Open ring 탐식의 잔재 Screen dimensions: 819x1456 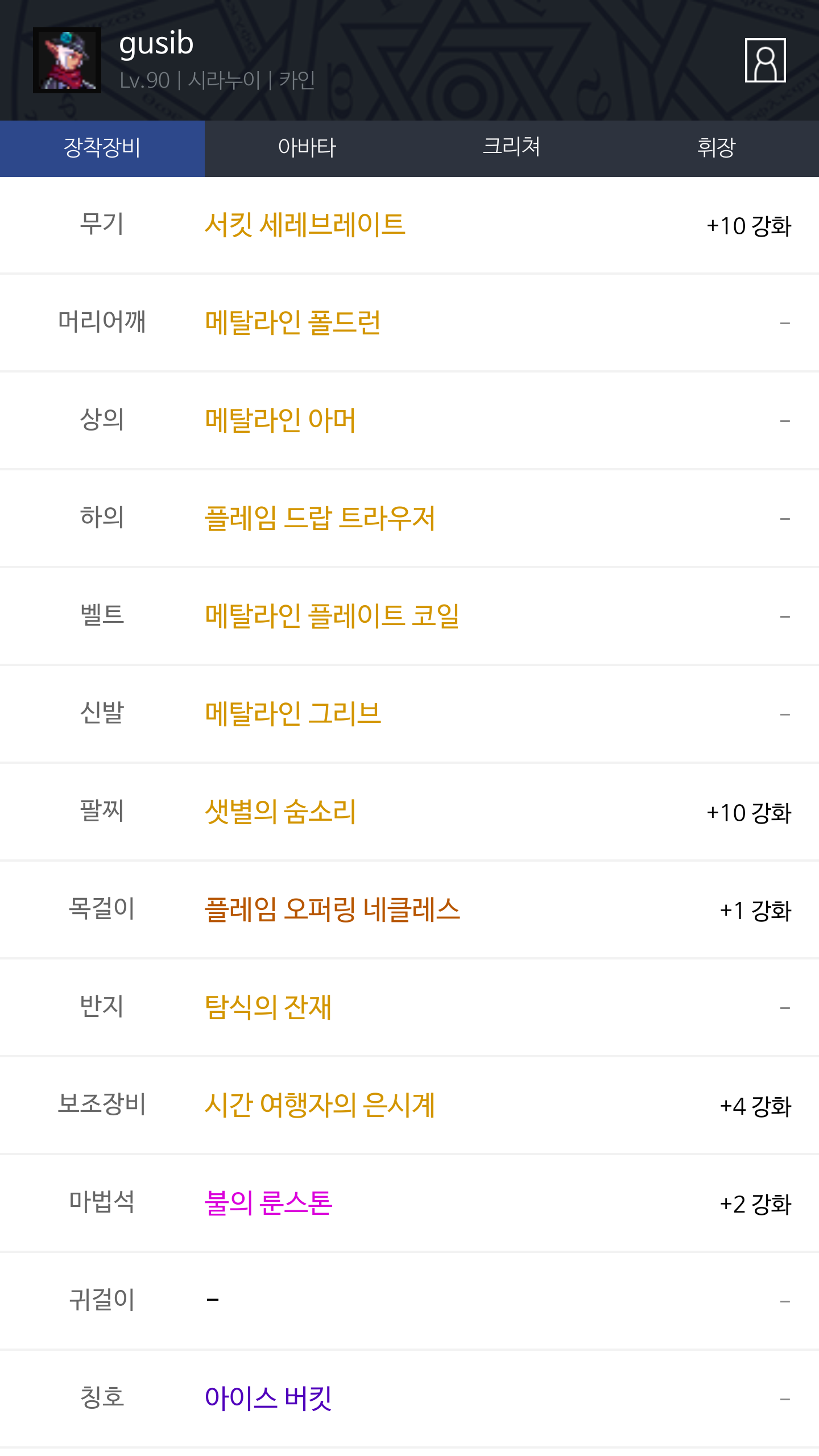[x=268, y=1007]
